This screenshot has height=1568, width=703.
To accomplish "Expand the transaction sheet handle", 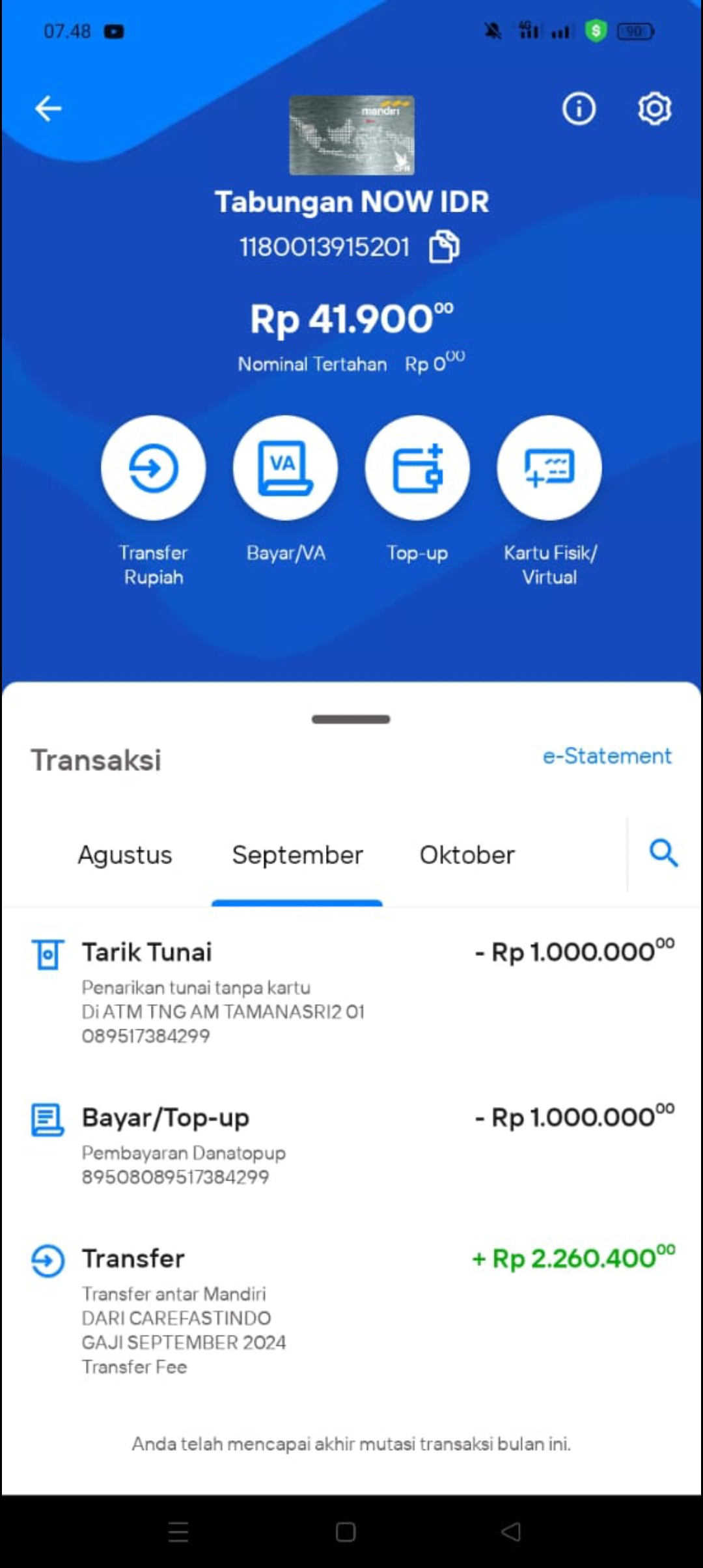I will pyautogui.click(x=351, y=719).
